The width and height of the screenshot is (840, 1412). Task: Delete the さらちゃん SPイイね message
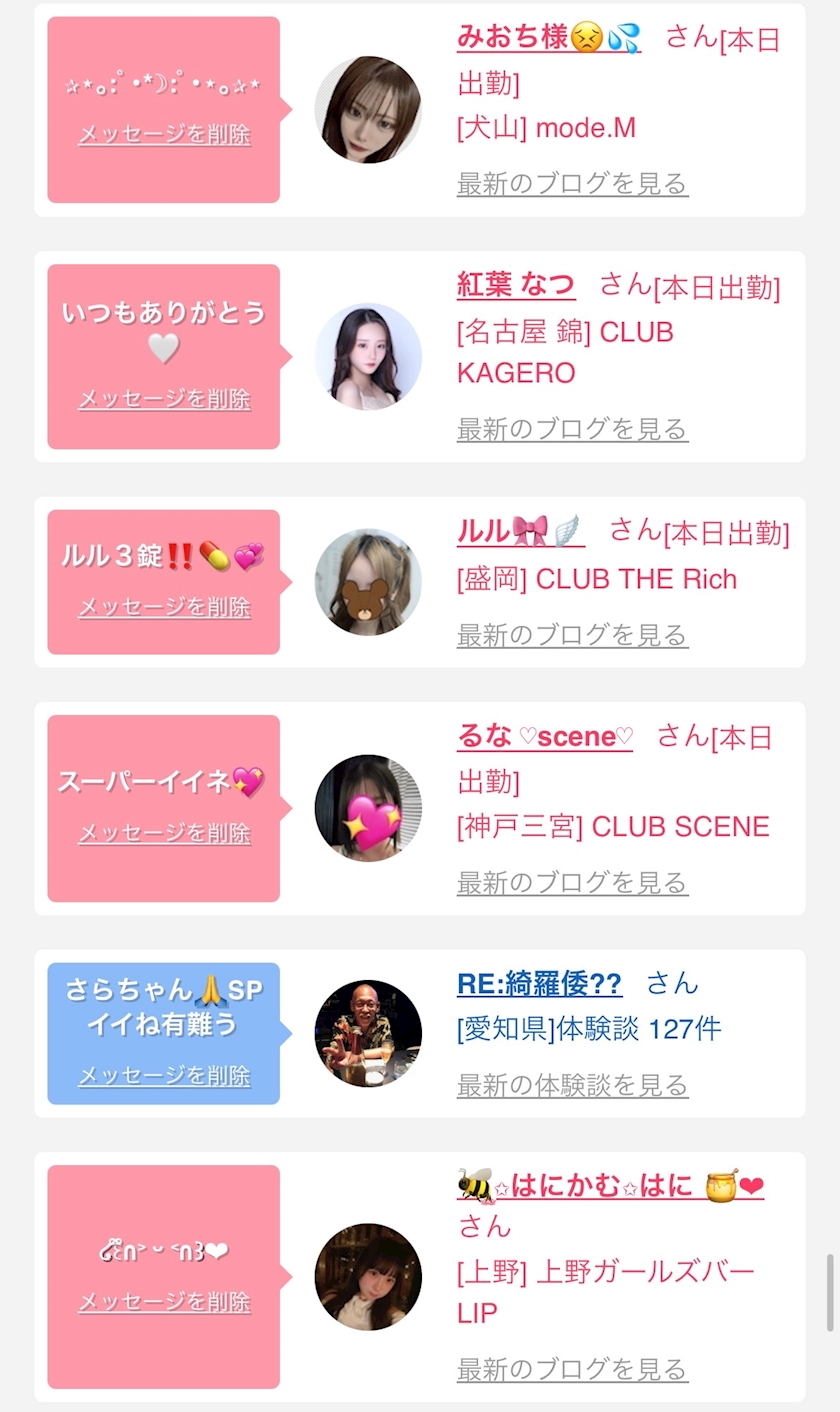[164, 1076]
